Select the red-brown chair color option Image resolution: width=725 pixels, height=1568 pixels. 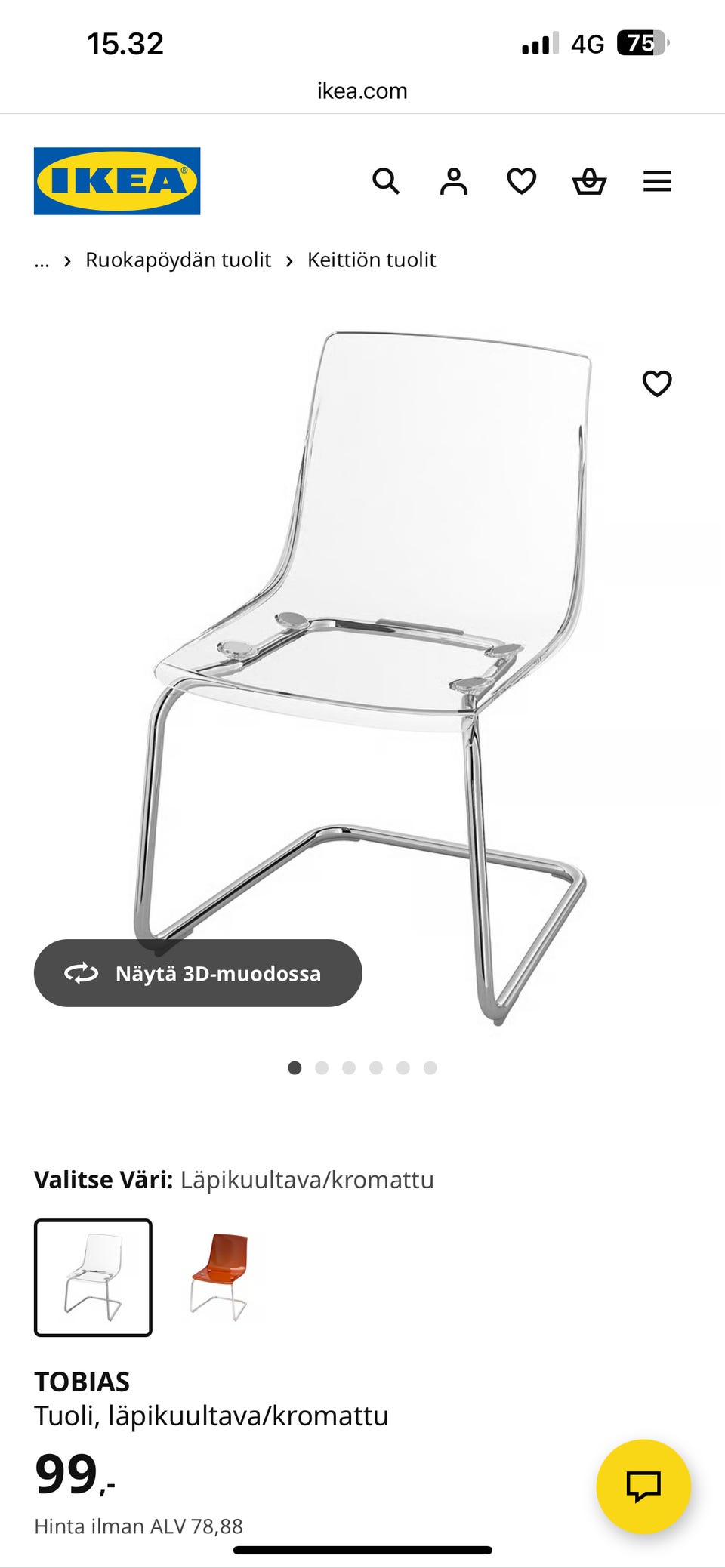coord(220,1277)
